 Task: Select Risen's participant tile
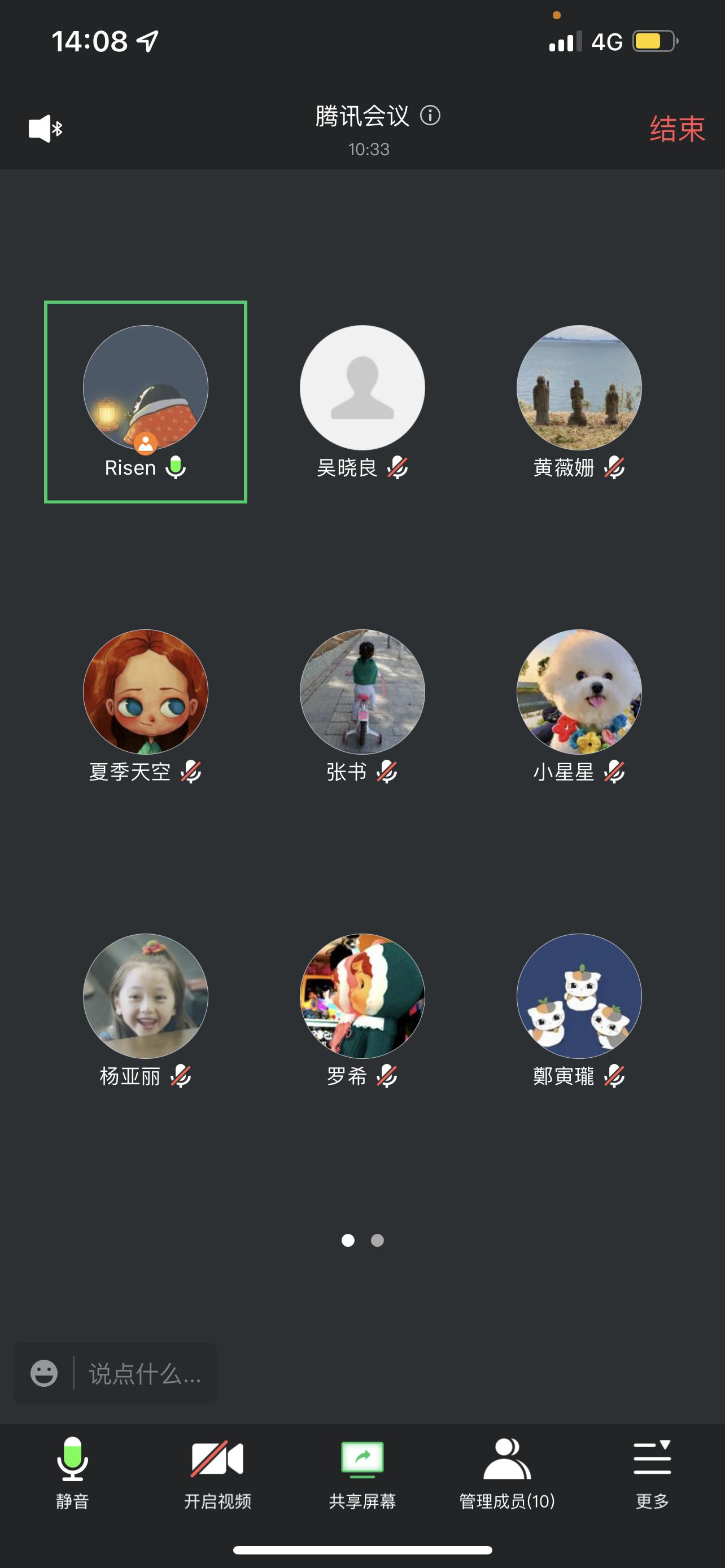146,402
